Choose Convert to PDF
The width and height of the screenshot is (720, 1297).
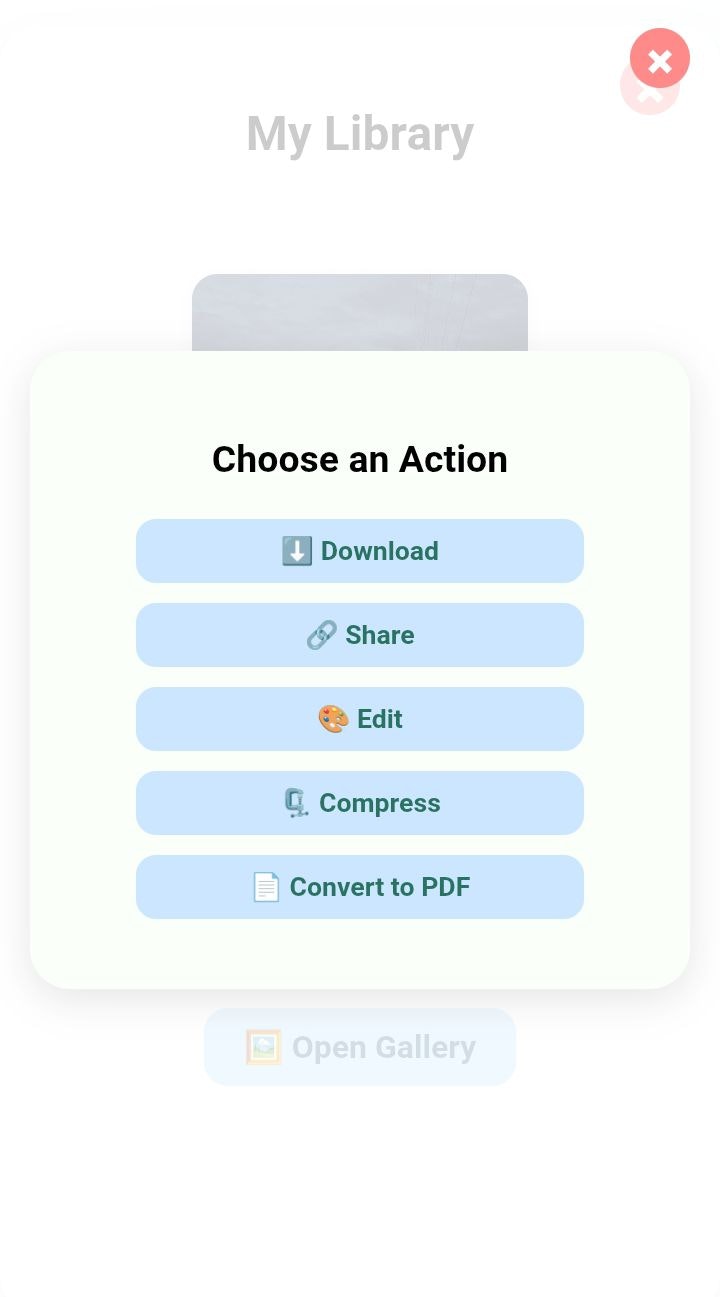[360, 886]
